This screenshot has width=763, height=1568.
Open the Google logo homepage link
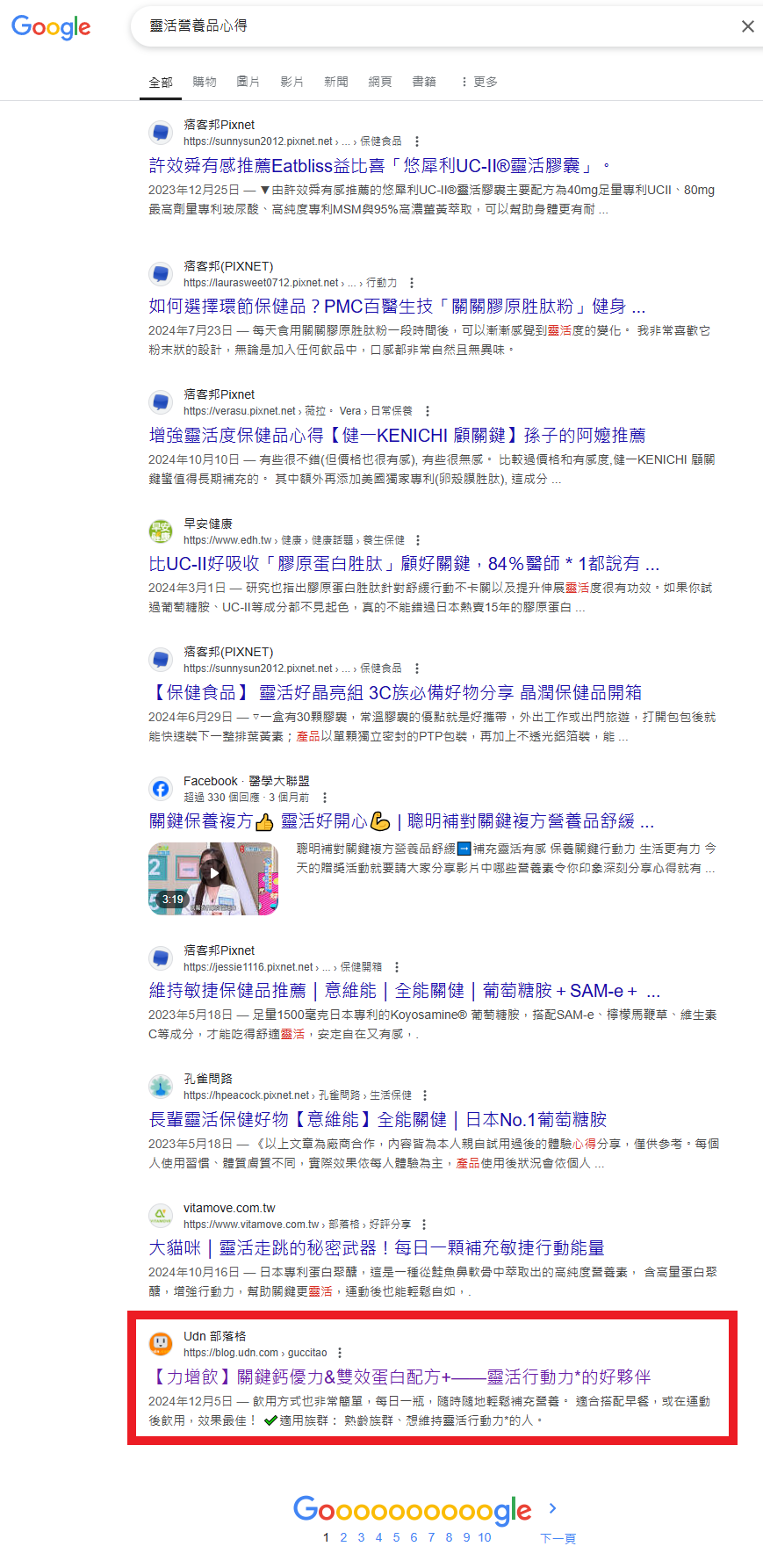(x=51, y=27)
